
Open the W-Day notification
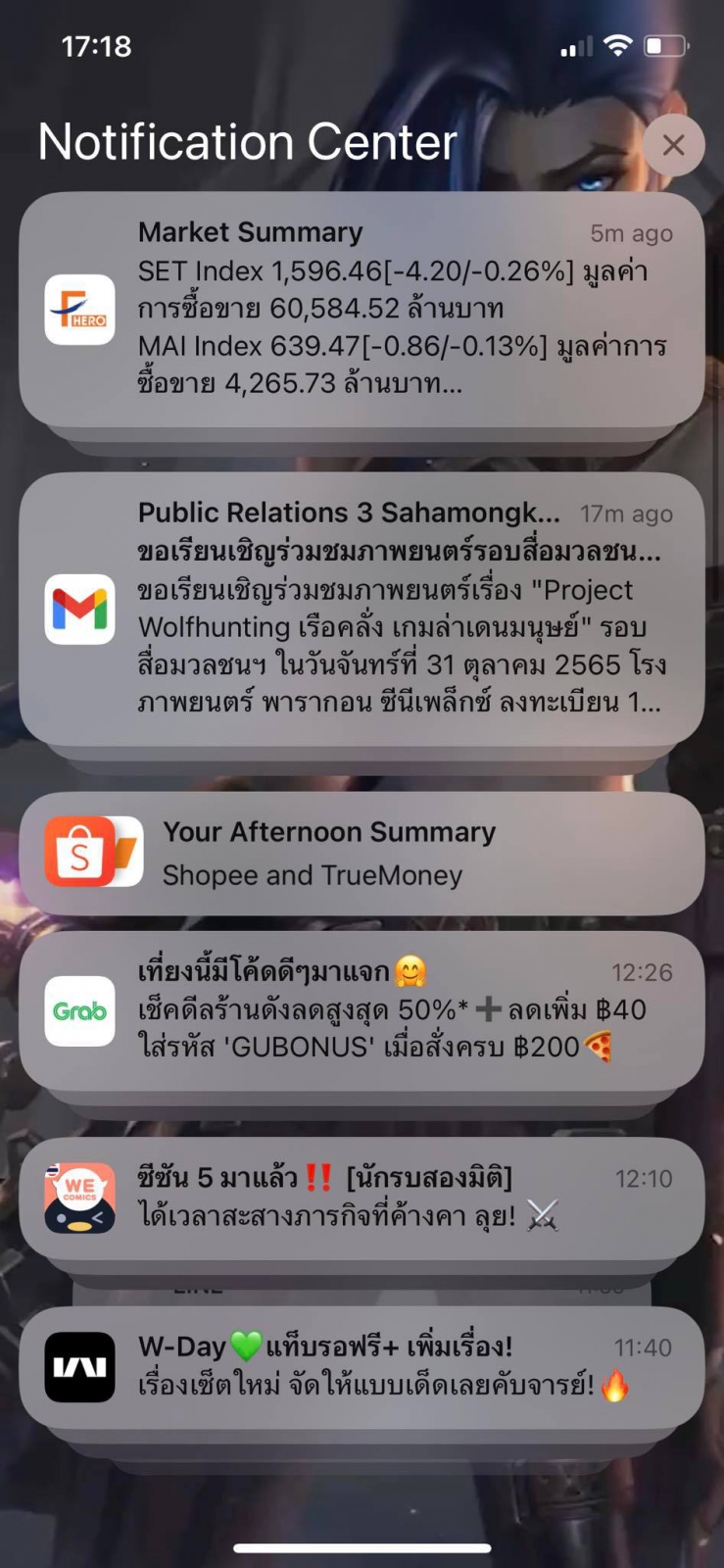tap(362, 1366)
